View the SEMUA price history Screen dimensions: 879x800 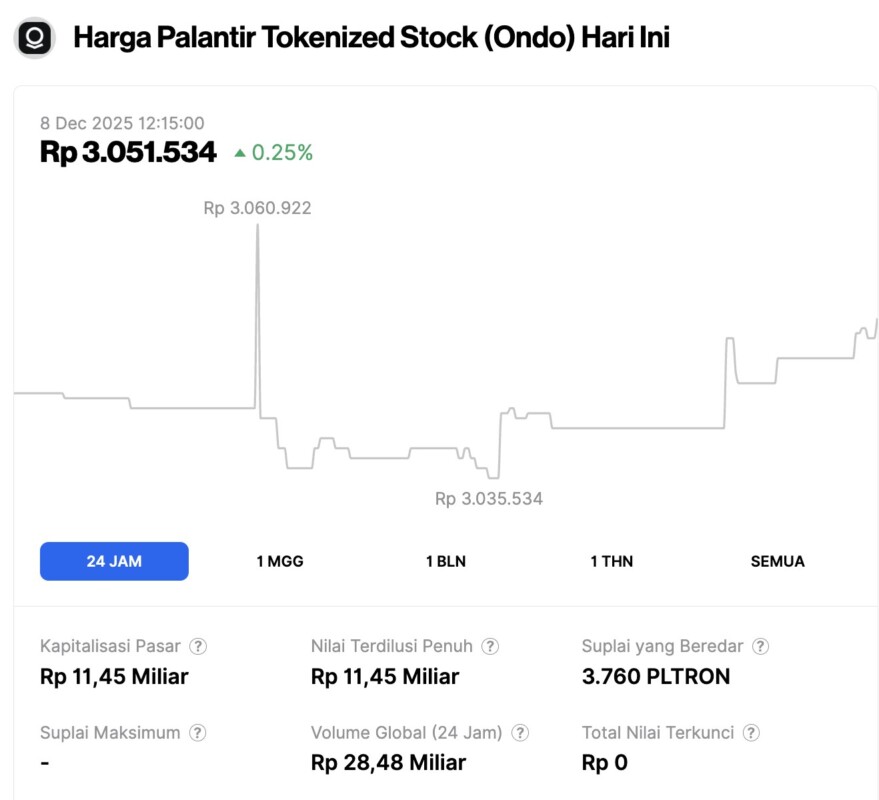[x=777, y=561]
